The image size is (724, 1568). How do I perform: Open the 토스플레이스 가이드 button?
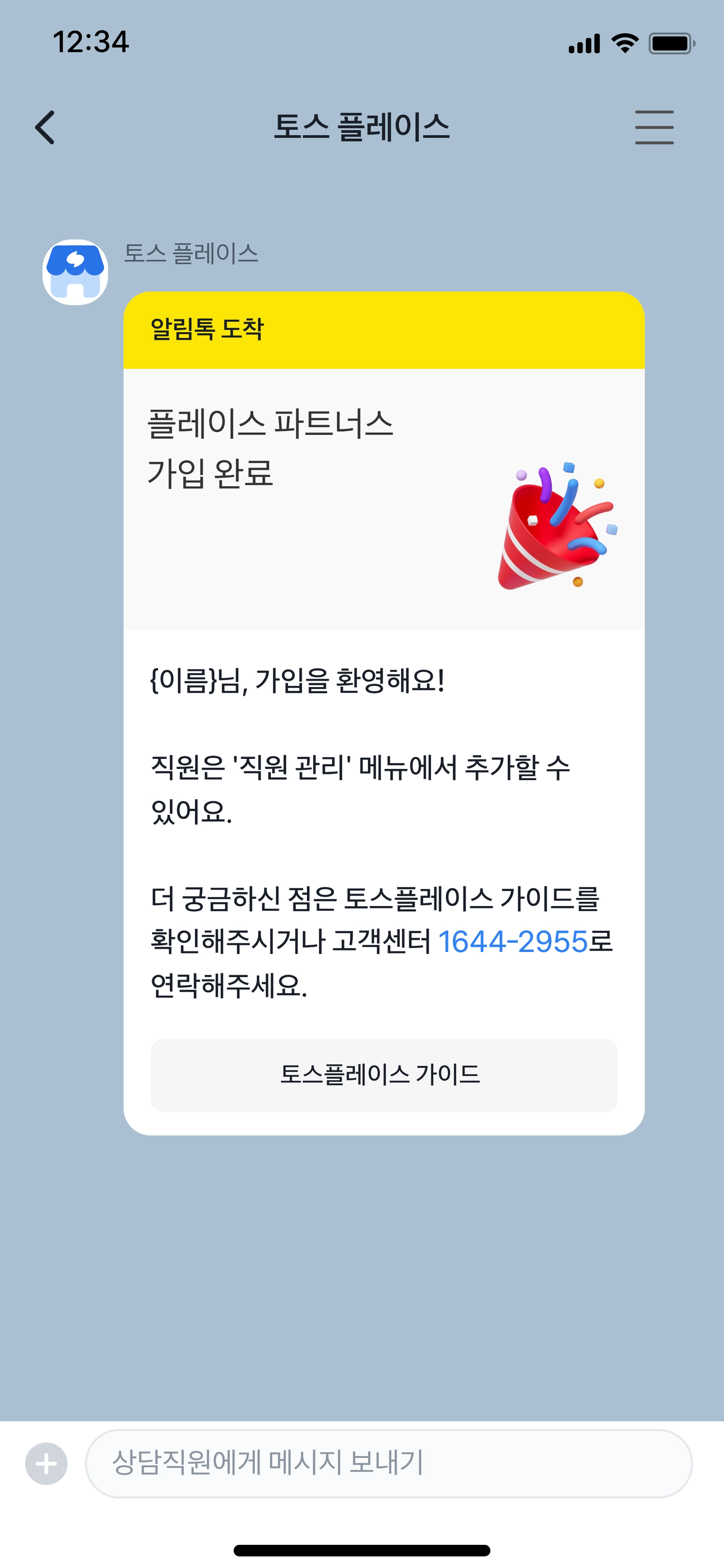point(383,1075)
